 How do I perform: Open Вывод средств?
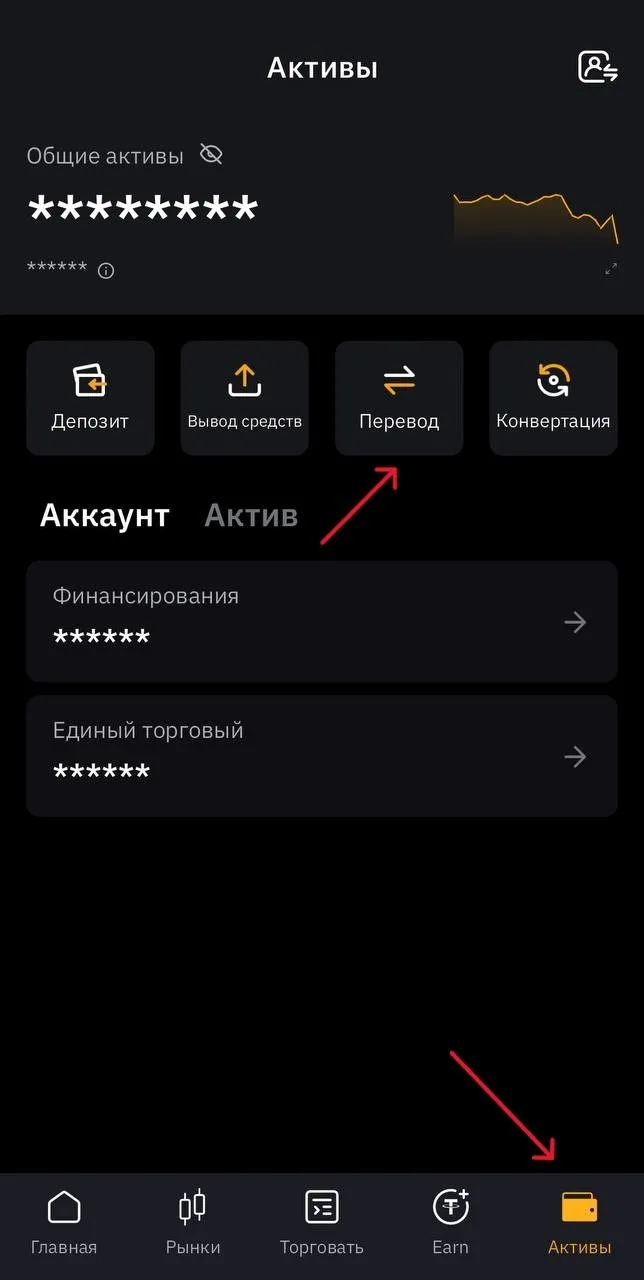tap(244, 398)
